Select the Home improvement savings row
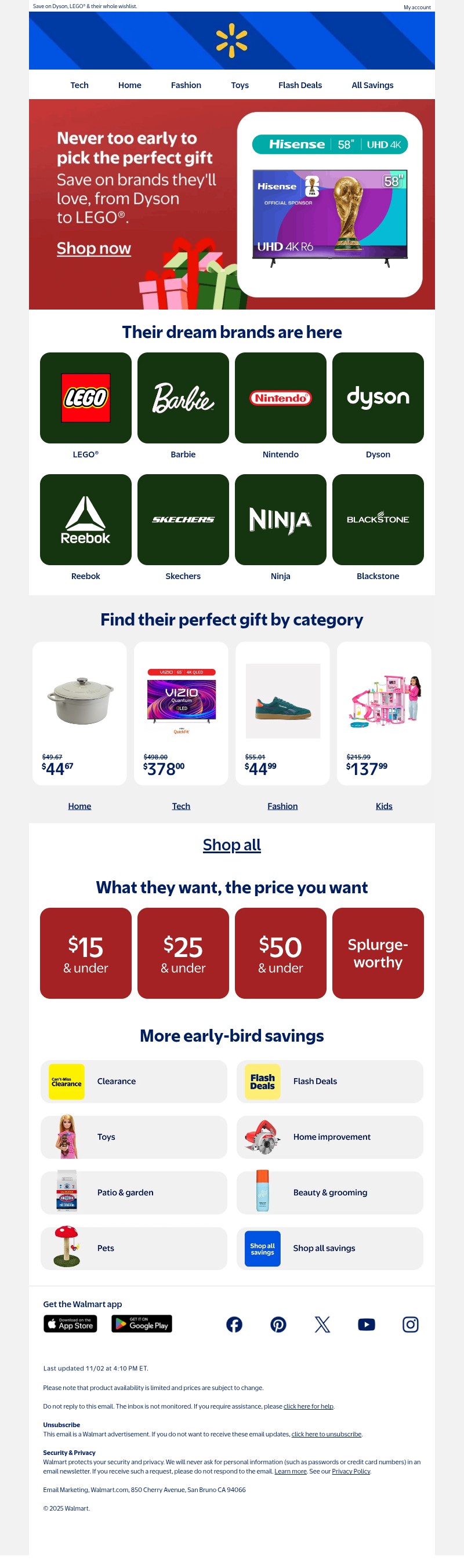 click(x=329, y=1137)
